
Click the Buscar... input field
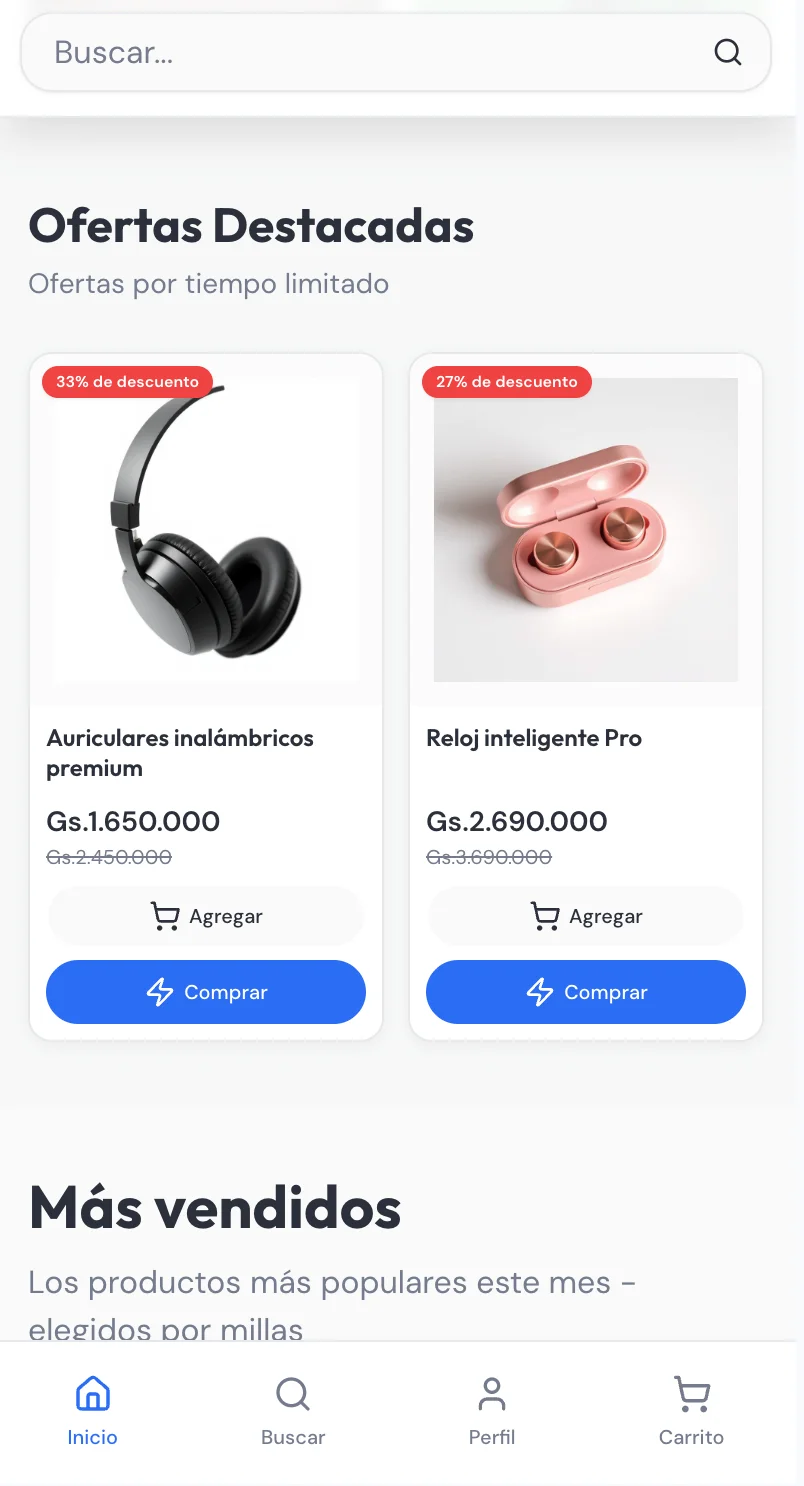[x=300, y=52]
